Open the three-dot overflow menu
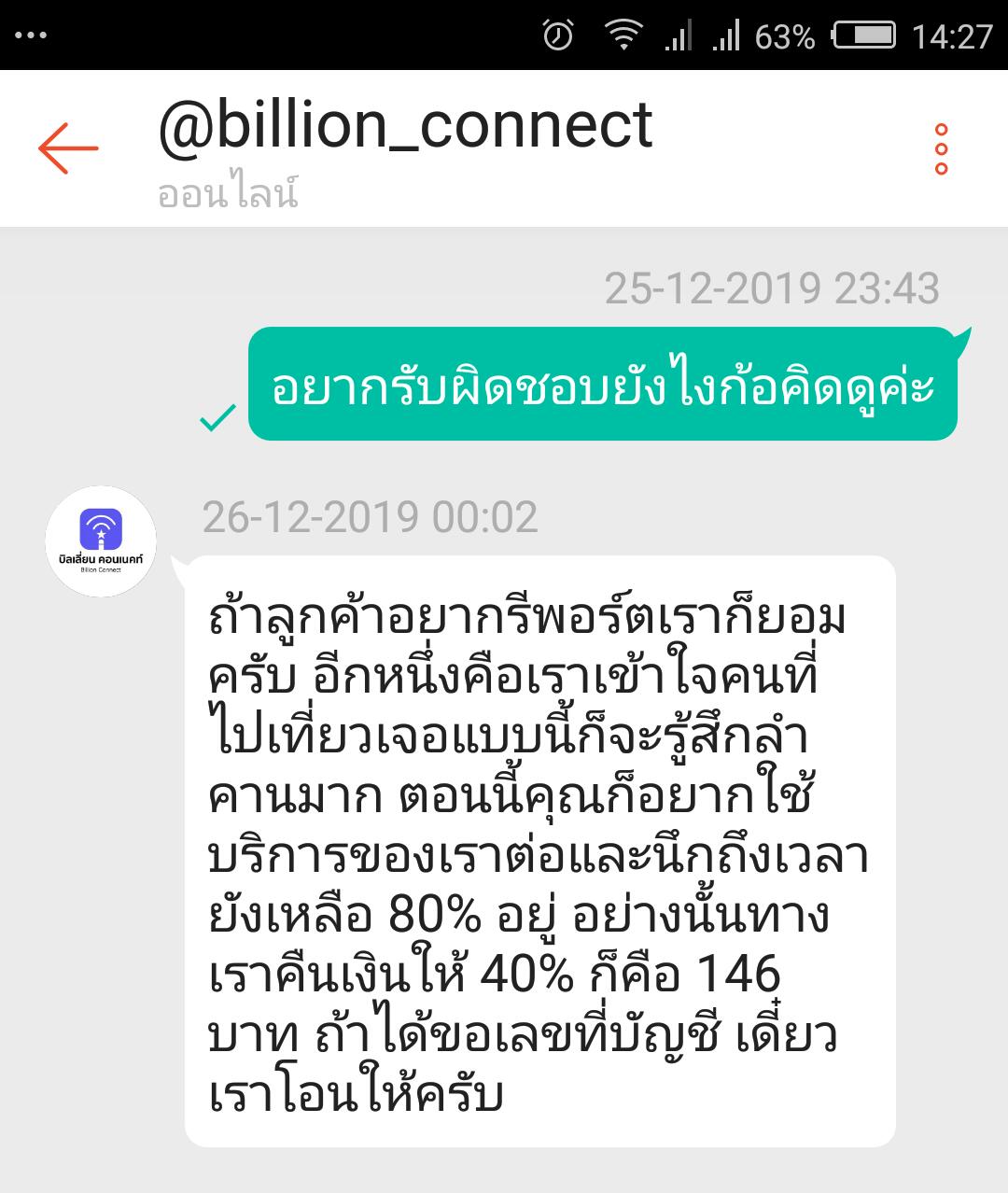Image resolution: width=1008 pixels, height=1193 pixels. 941,149
